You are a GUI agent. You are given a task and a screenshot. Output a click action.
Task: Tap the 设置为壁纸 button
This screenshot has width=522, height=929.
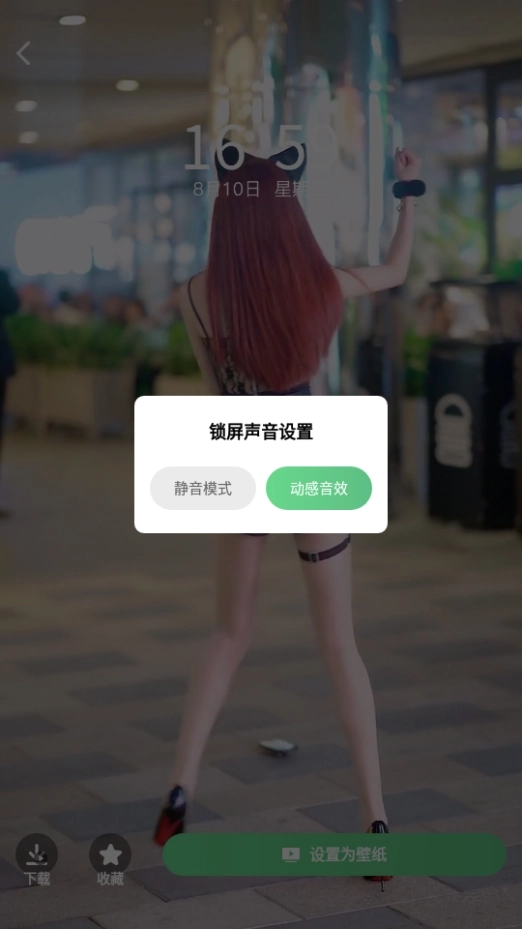coord(334,854)
